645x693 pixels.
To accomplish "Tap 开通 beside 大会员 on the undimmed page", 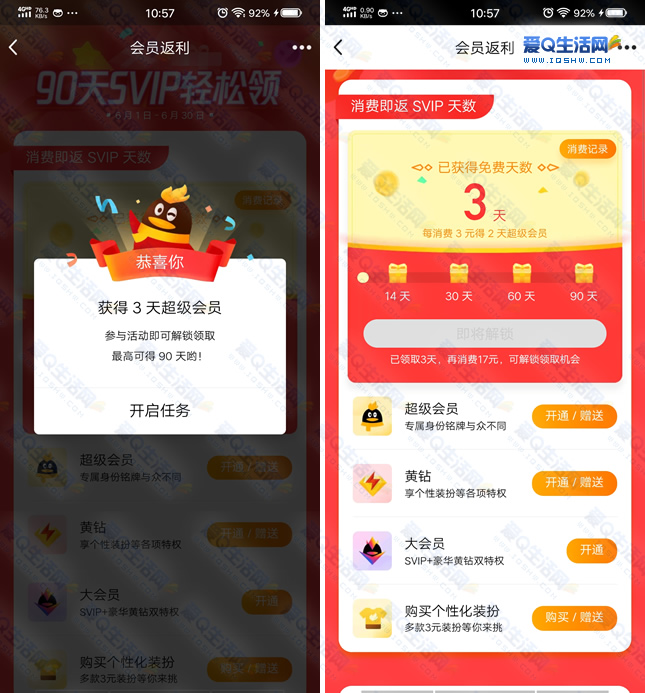I will click(591, 550).
